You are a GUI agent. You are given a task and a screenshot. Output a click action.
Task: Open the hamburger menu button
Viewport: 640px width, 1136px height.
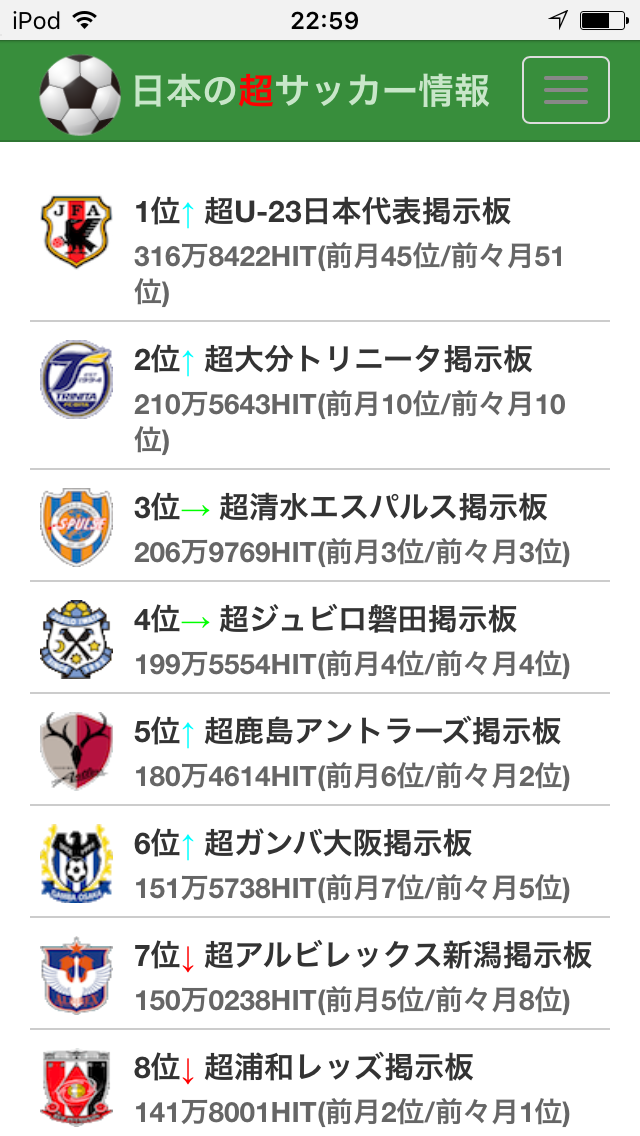[x=565, y=90]
